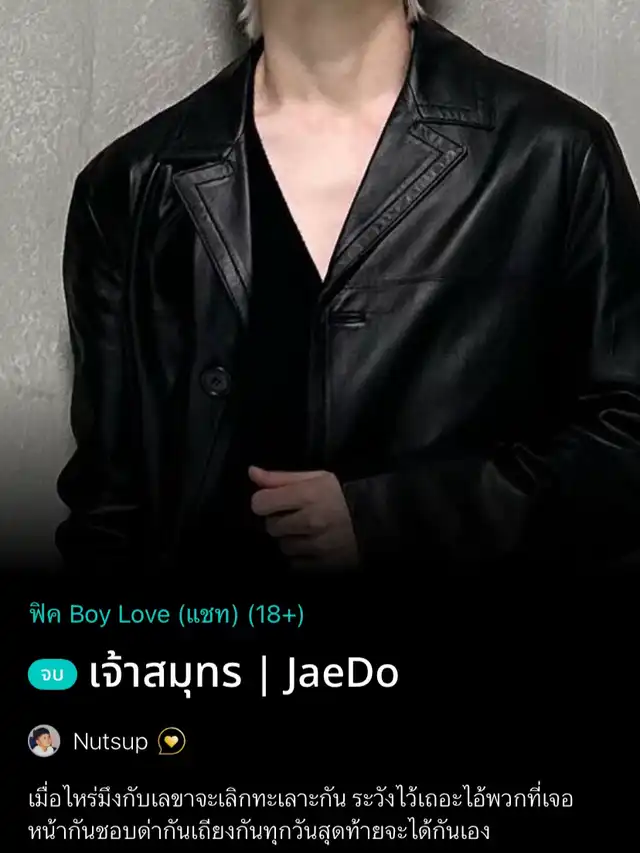Open author Nutsup's profile
Screen dimensions: 640x853
coord(109,741)
